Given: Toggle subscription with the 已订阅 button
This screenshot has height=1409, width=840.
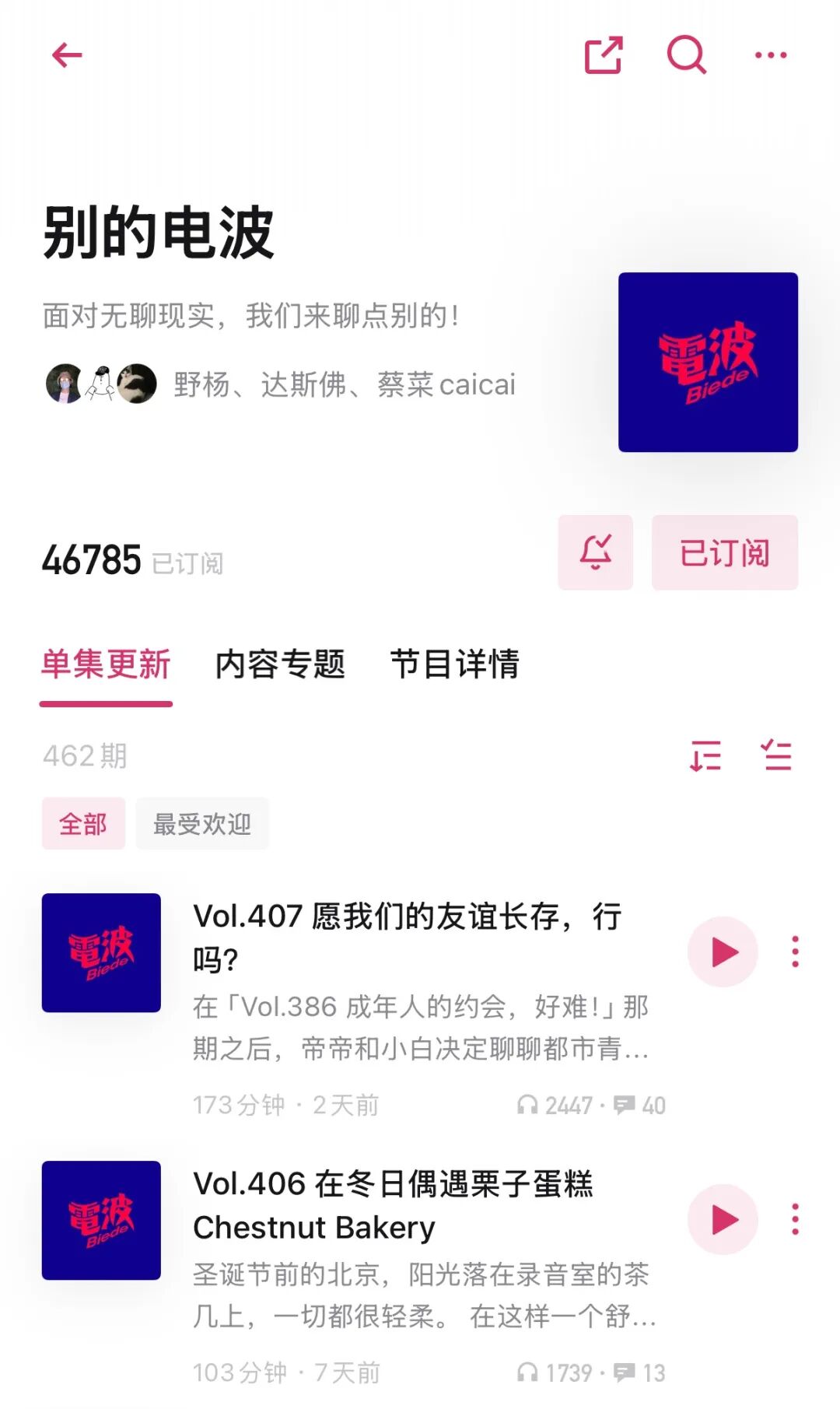Looking at the screenshot, I should 723,552.
